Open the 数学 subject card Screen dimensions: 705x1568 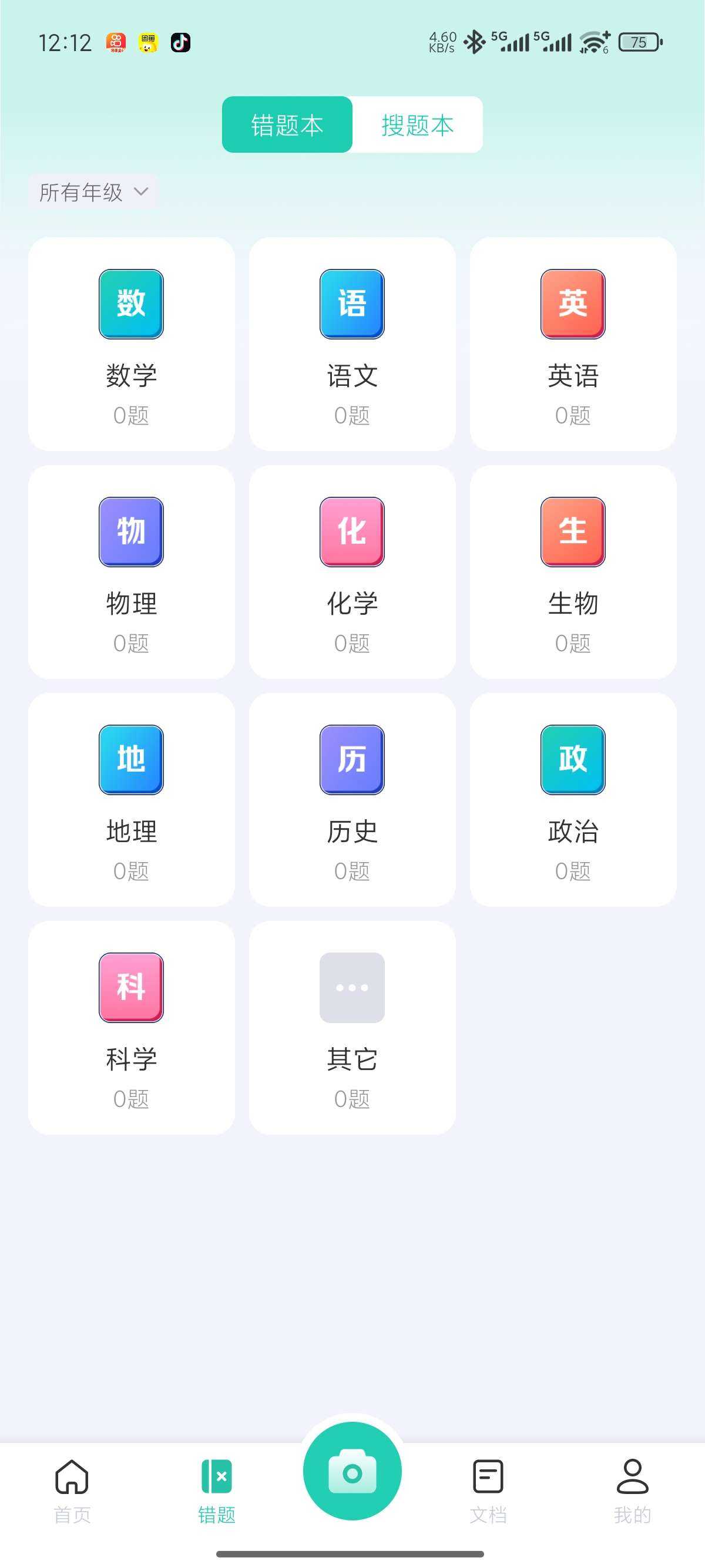click(132, 344)
